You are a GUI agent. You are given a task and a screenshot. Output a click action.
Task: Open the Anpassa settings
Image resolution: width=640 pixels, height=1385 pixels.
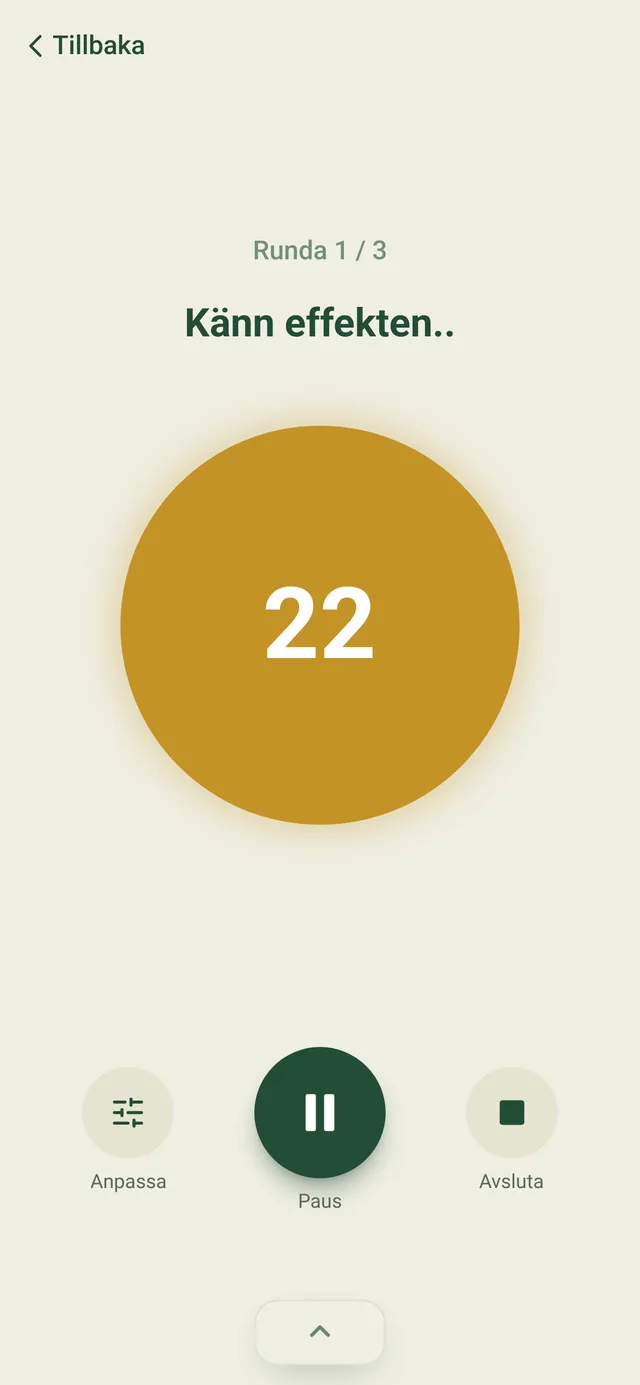128,1112
